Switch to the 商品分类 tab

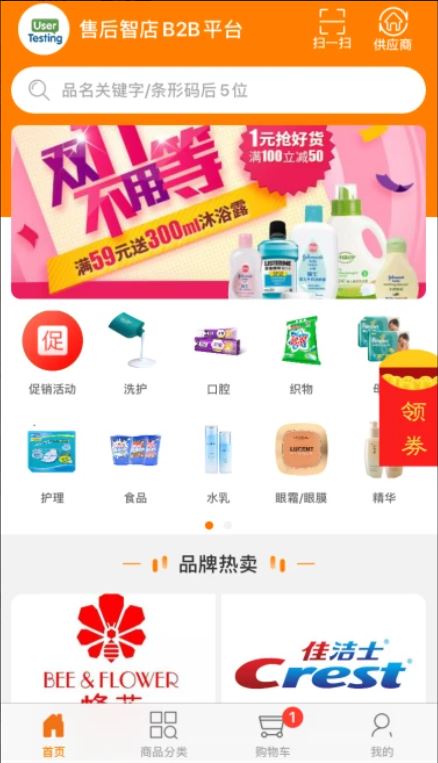pyautogui.click(x=164, y=734)
